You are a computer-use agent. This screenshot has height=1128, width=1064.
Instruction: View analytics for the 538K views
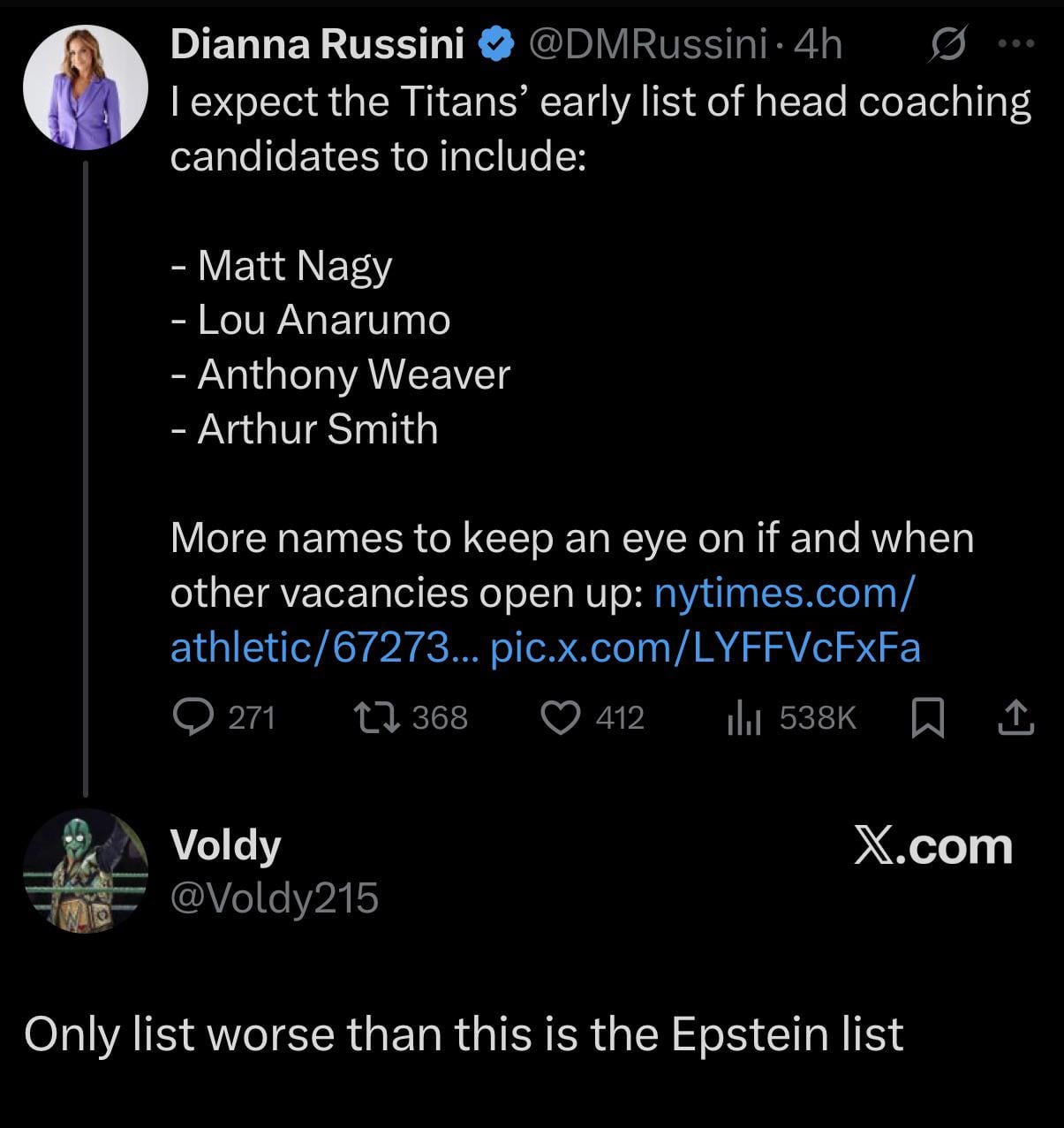pos(743,717)
